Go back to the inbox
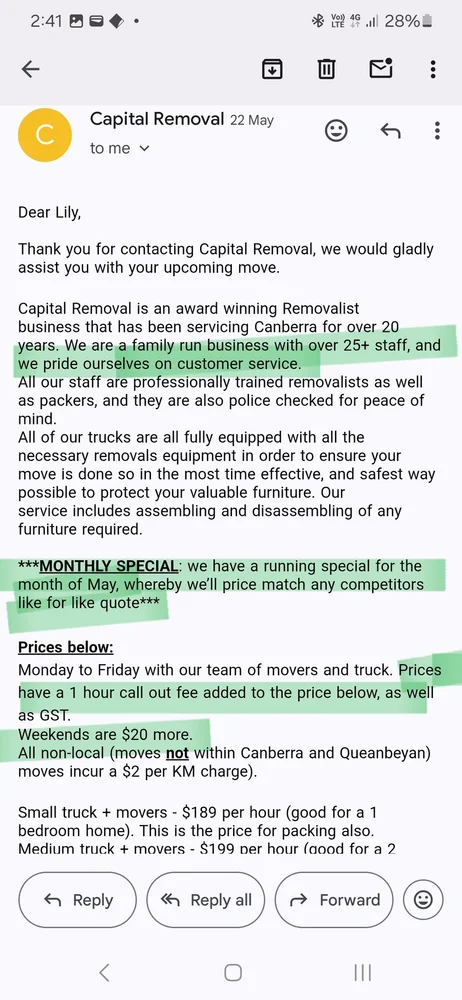462x1000 pixels. [31, 69]
